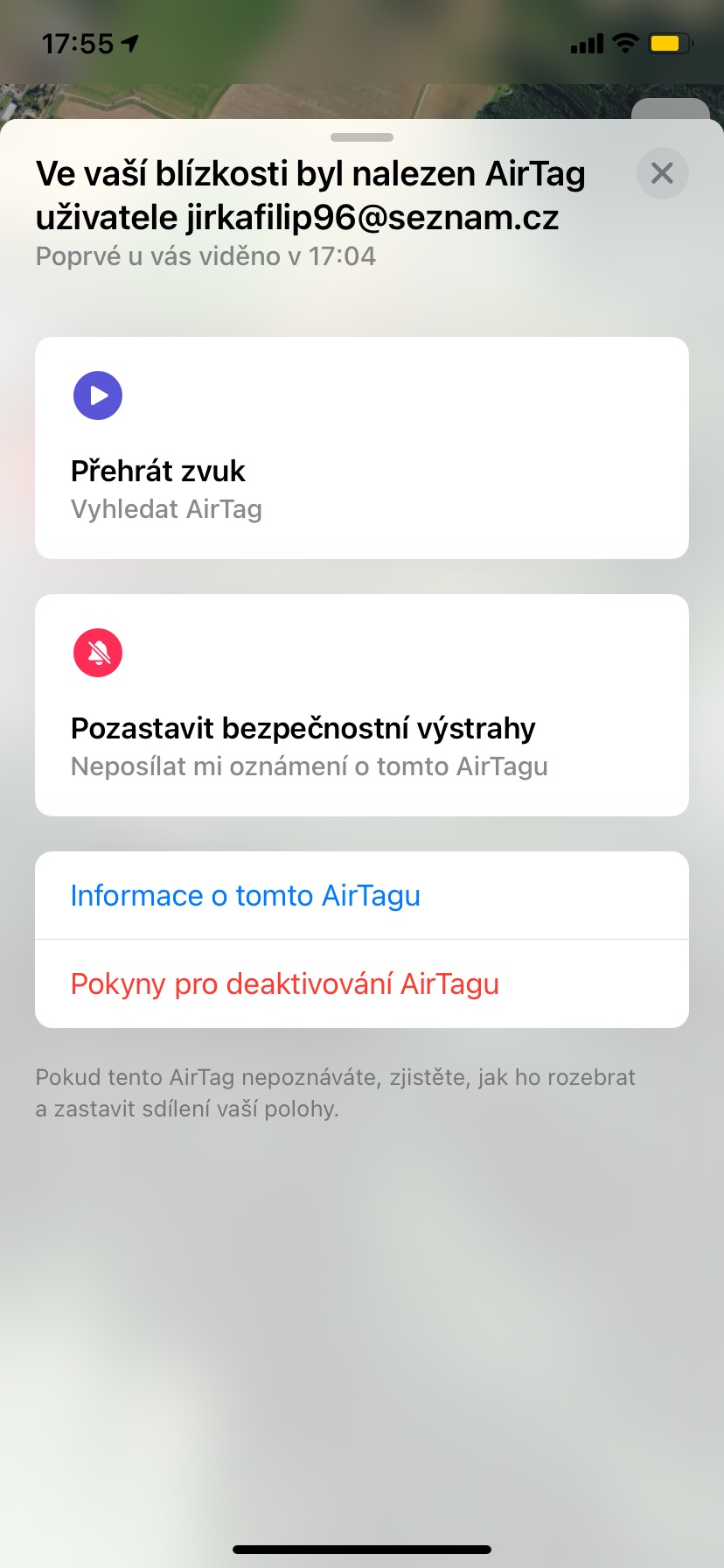Tap the sheet grabber handle

[x=362, y=137]
